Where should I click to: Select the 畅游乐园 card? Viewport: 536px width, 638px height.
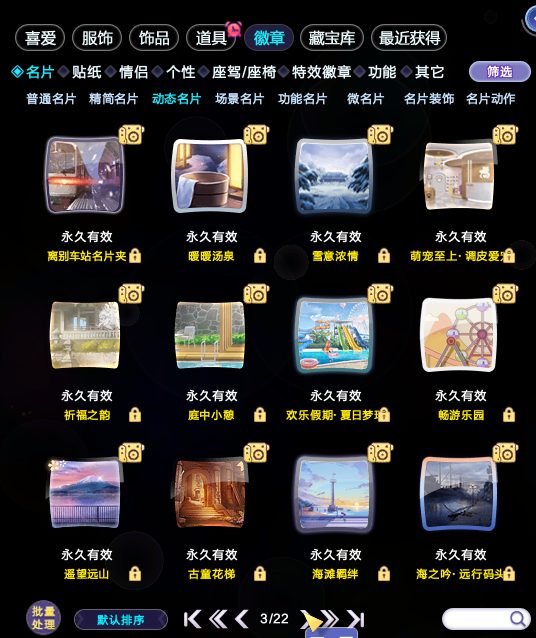click(x=459, y=334)
